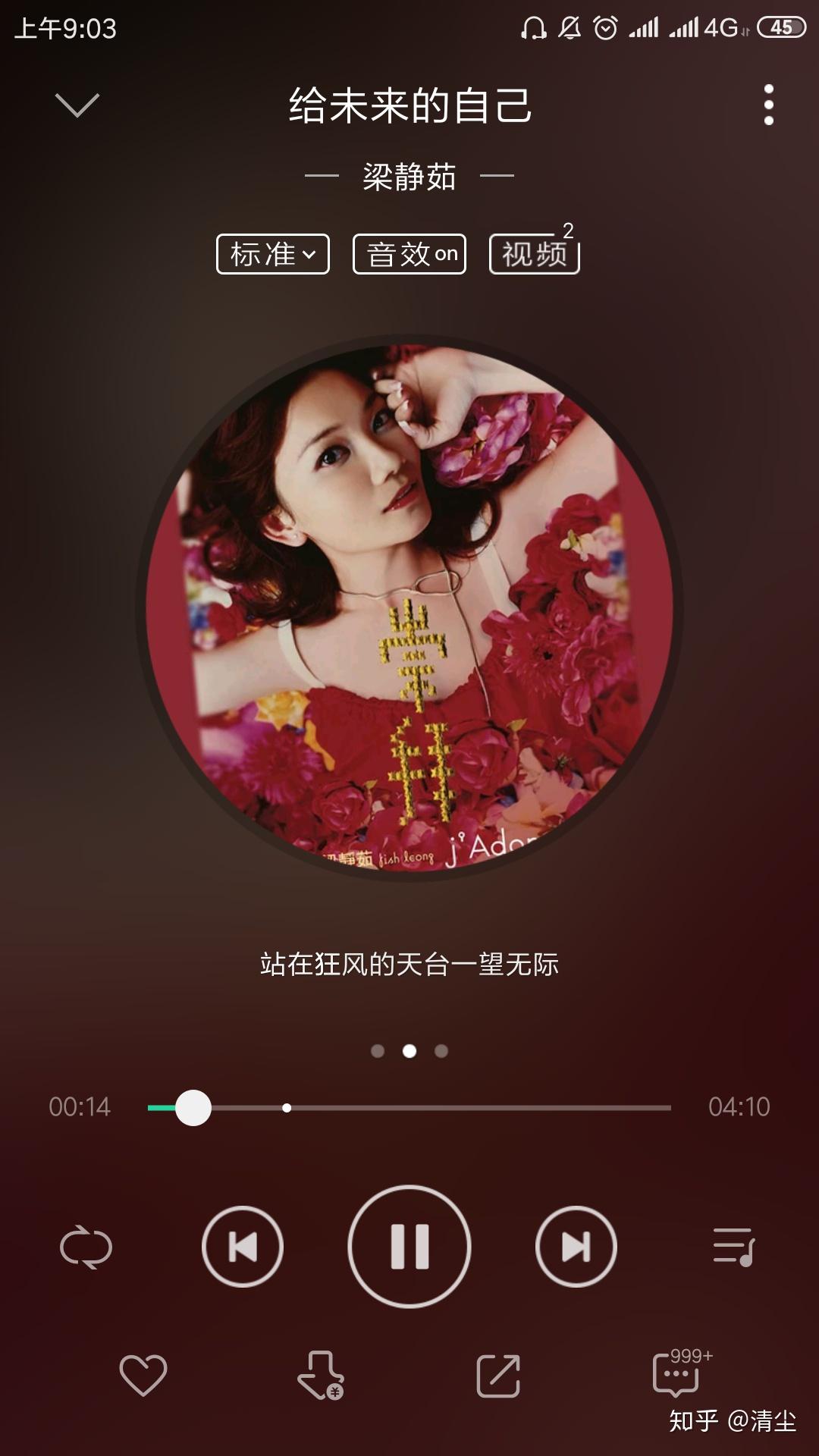Enable or disable the 音效 sound effect
819x1456 pixels.
(x=409, y=255)
